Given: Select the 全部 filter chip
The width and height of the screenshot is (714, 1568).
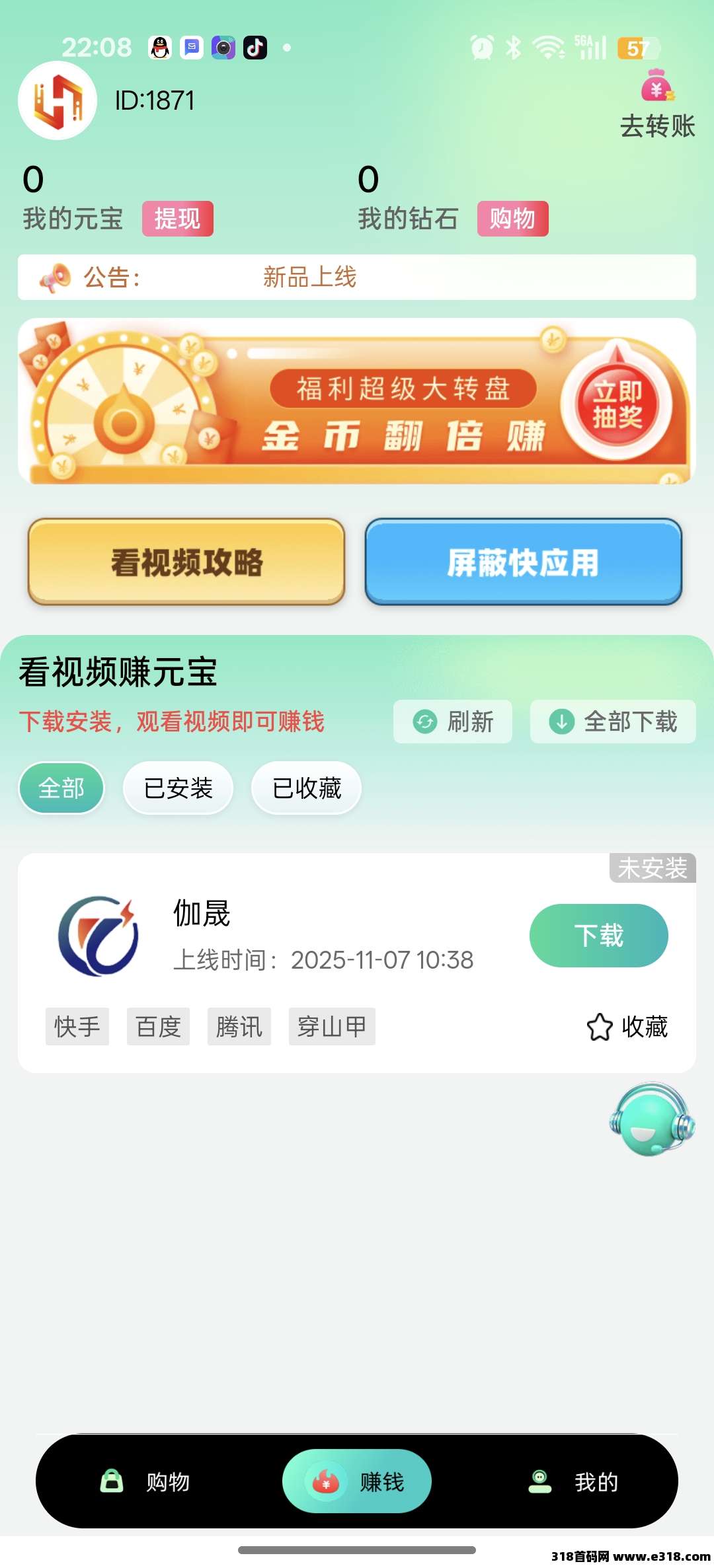Looking at the screenshot, I should (x=61, y=788).
